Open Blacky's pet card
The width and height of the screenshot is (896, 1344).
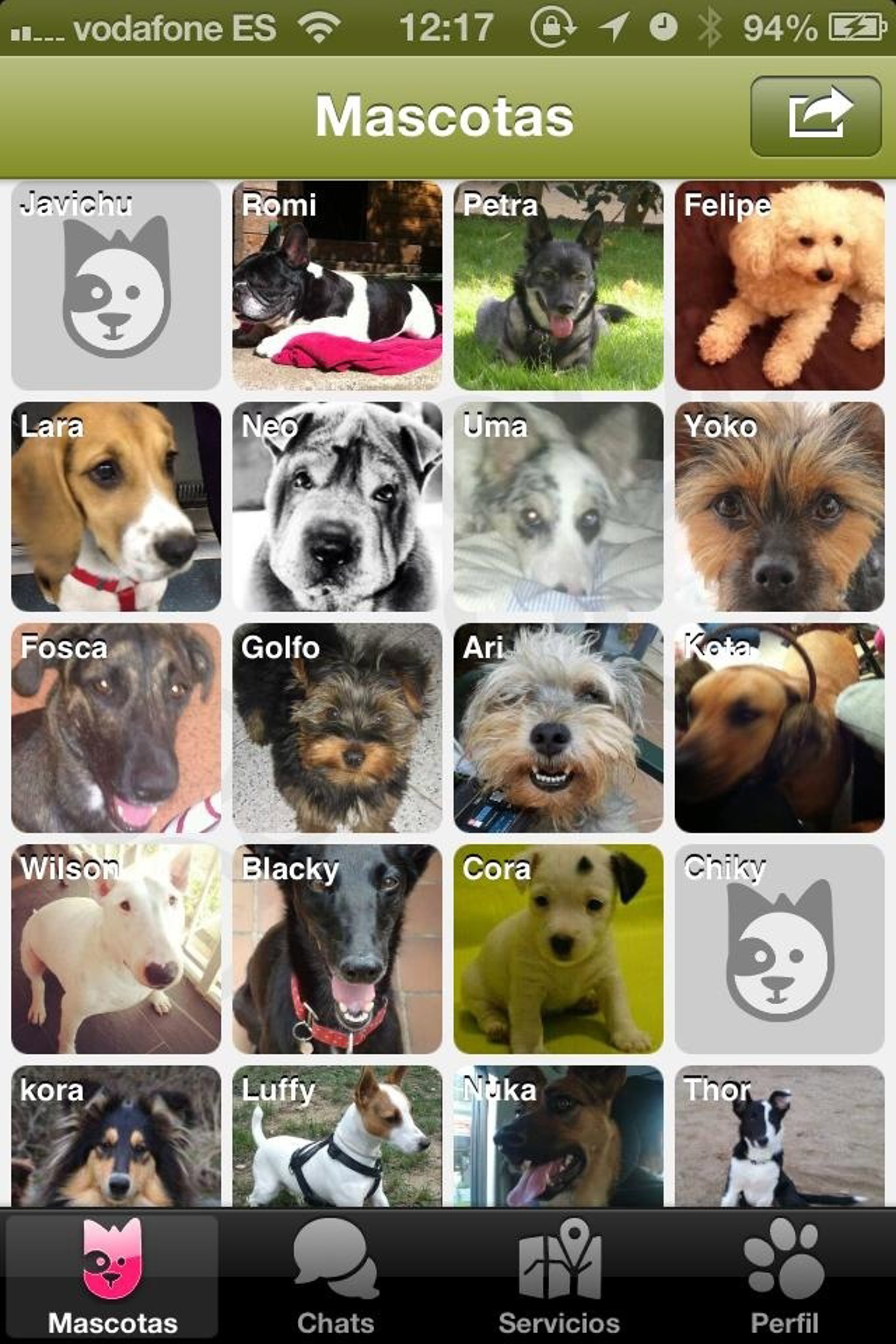pos(337,949)
